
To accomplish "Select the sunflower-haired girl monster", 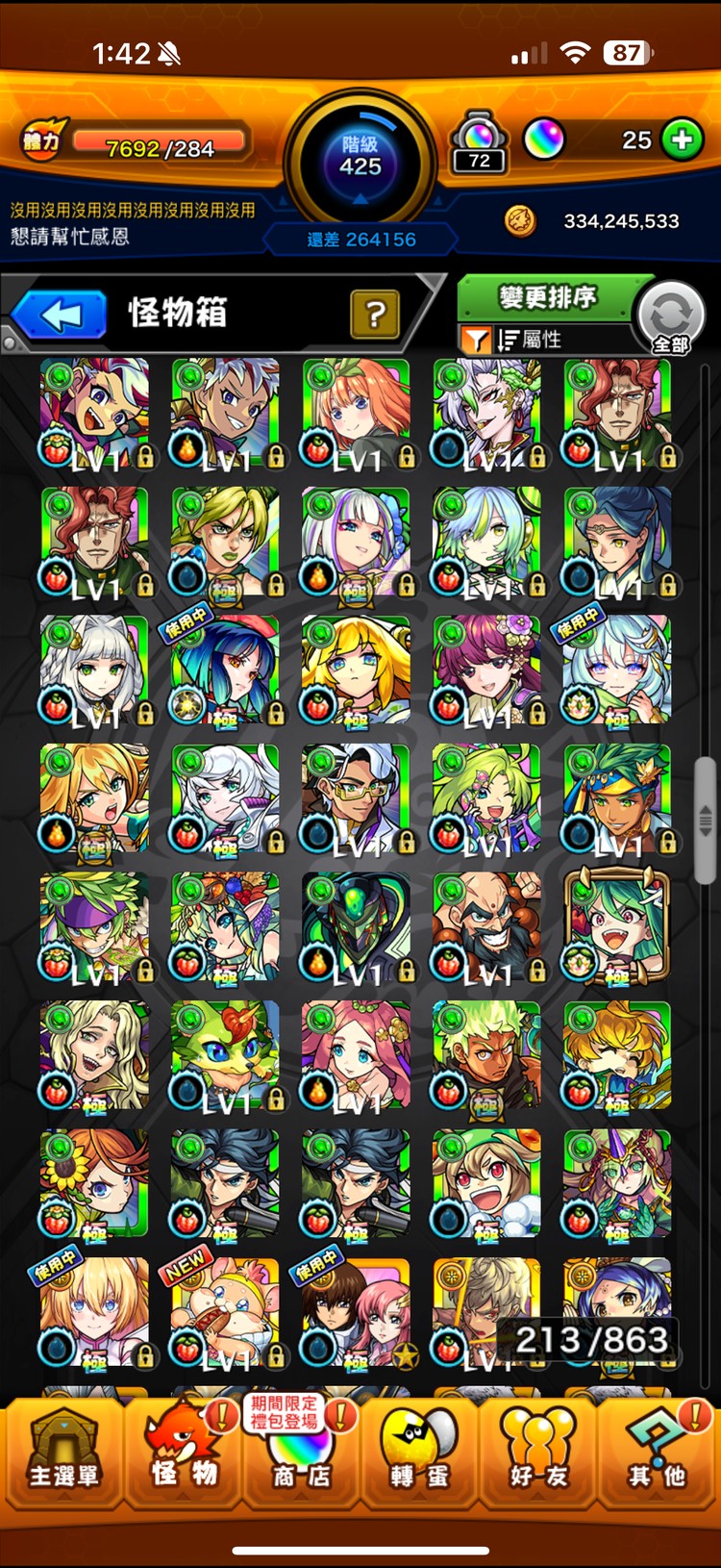I will click(94, 1183).
